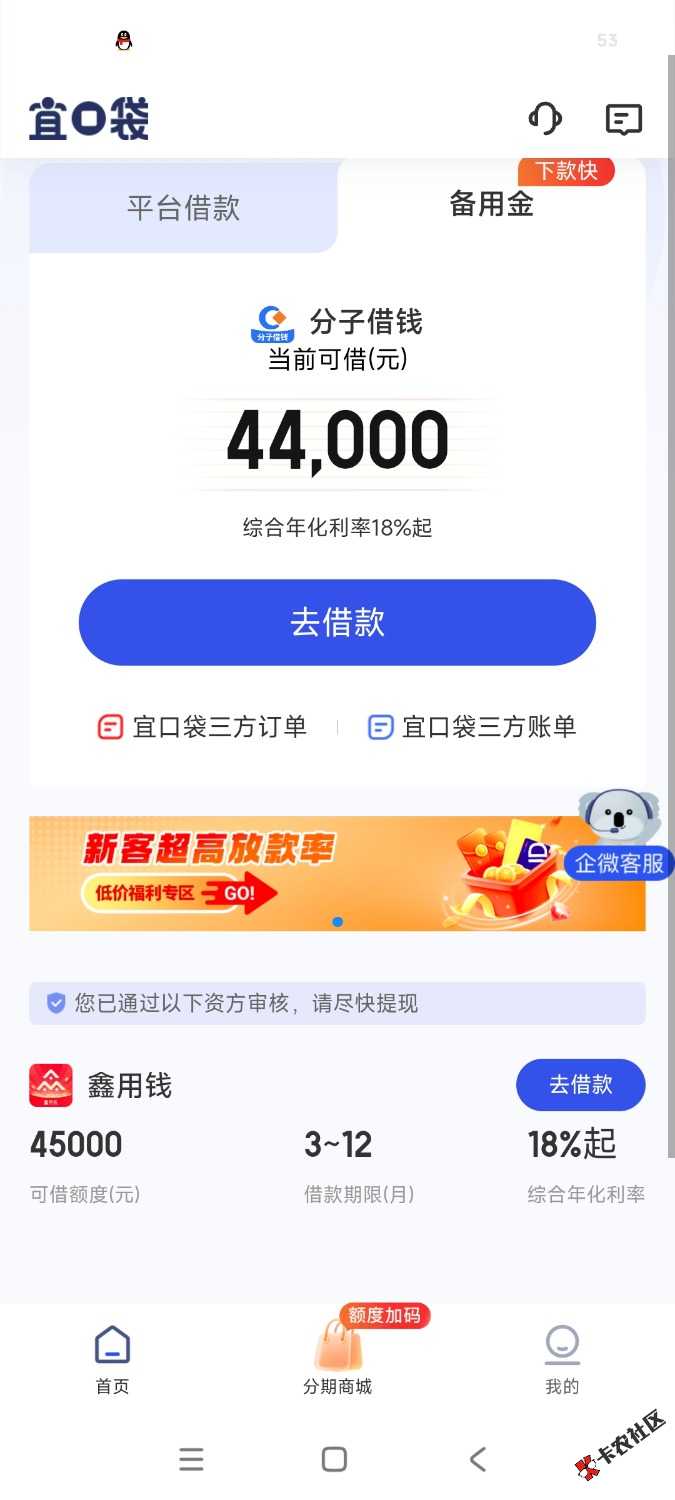Open 宜口袋三方订单
The width and height of the screenshot is (675, 1500).
(x=202, y=727)
